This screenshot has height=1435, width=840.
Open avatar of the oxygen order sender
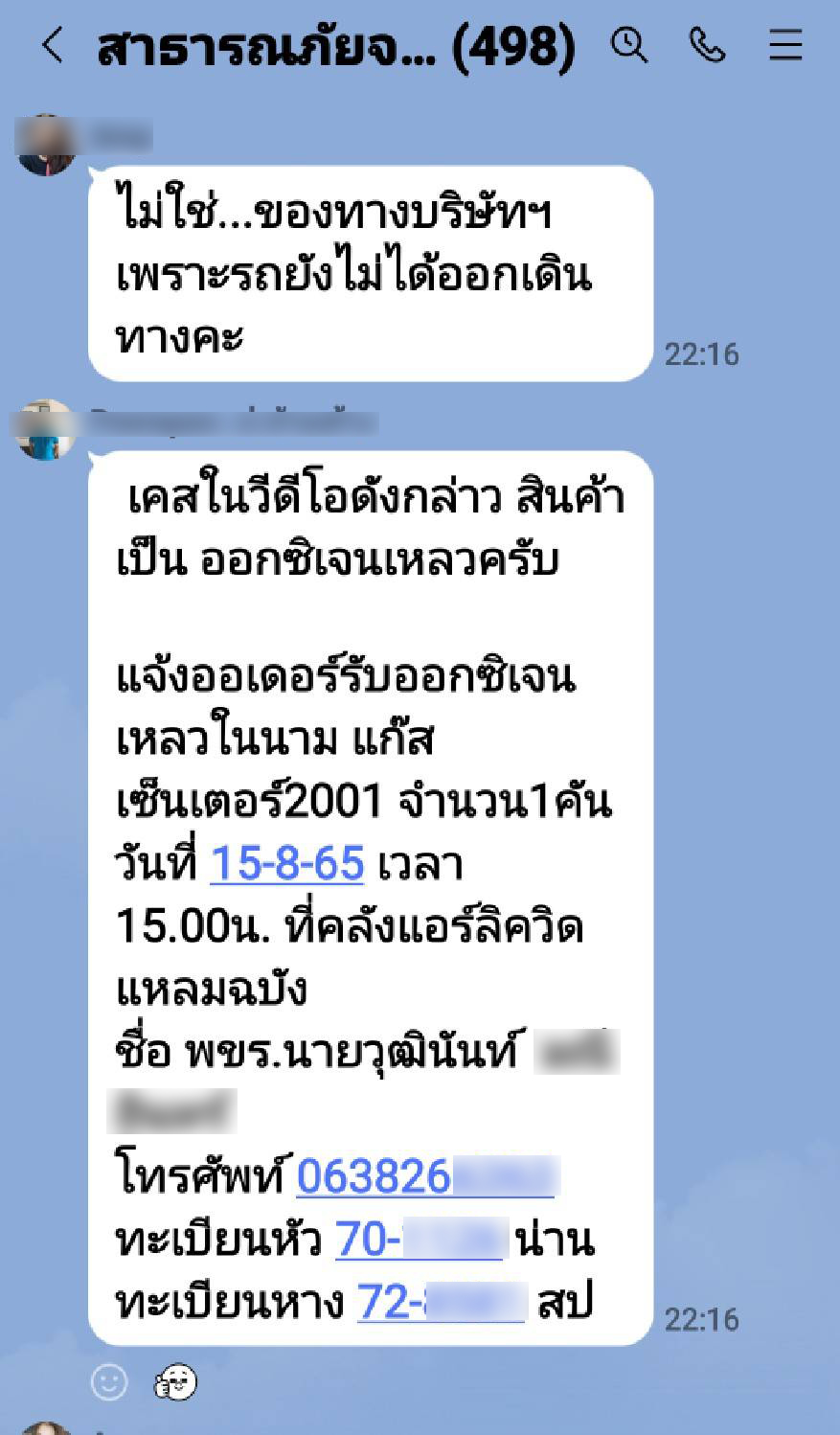coord(46,430)
